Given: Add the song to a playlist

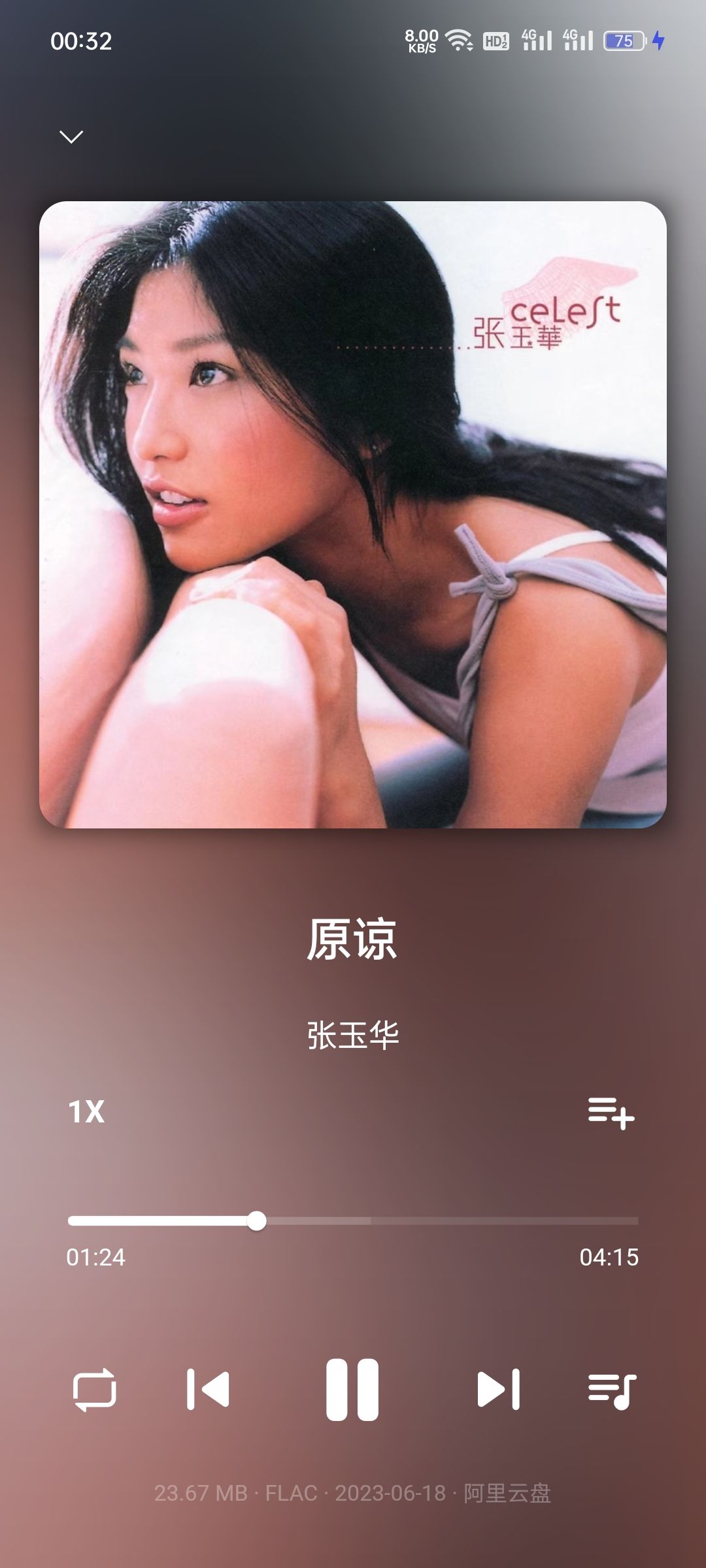Looking at the screenshot, I should tap(611, 1113).
